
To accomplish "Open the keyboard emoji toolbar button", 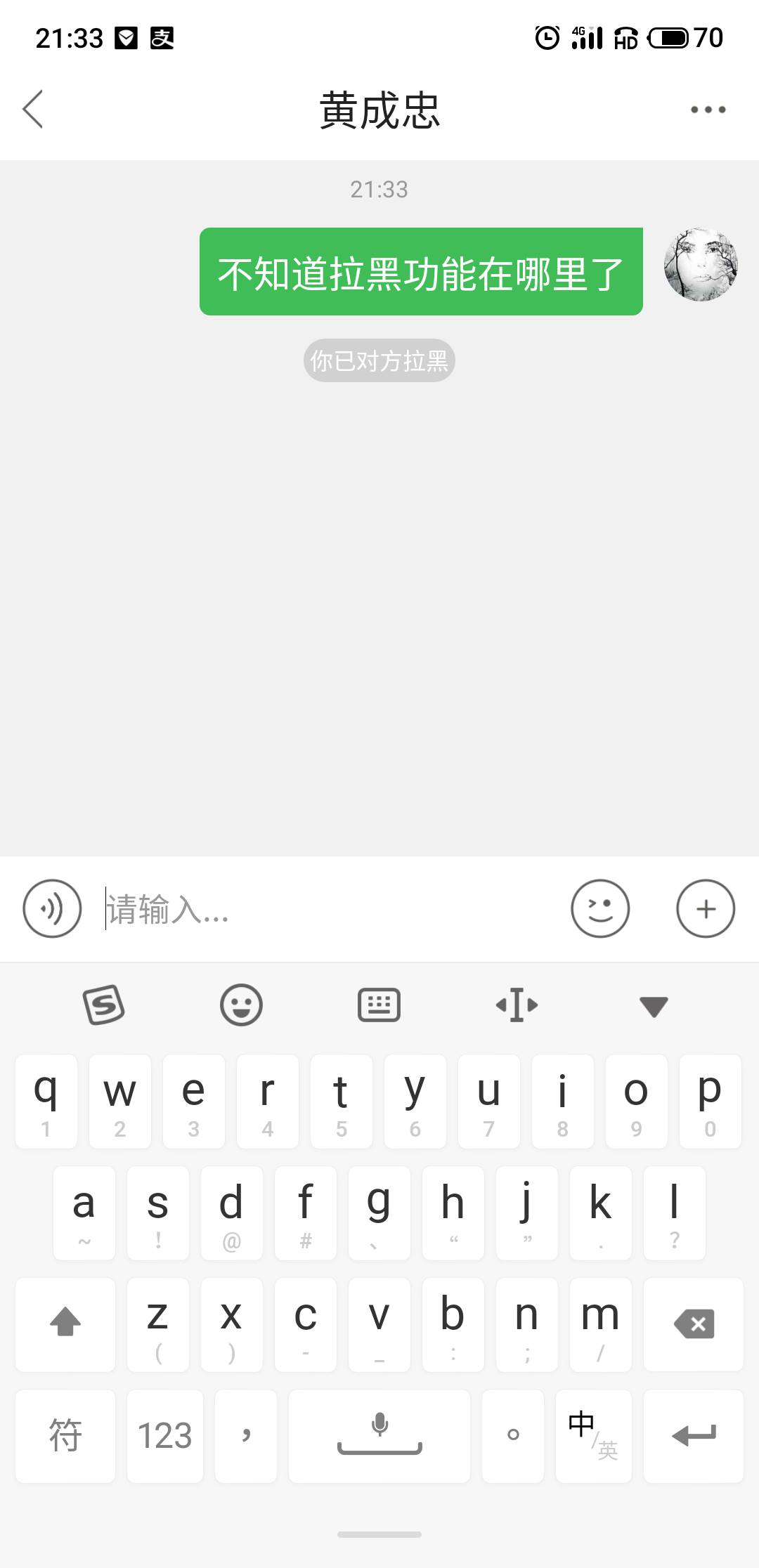I will [x=241, y=1005].
